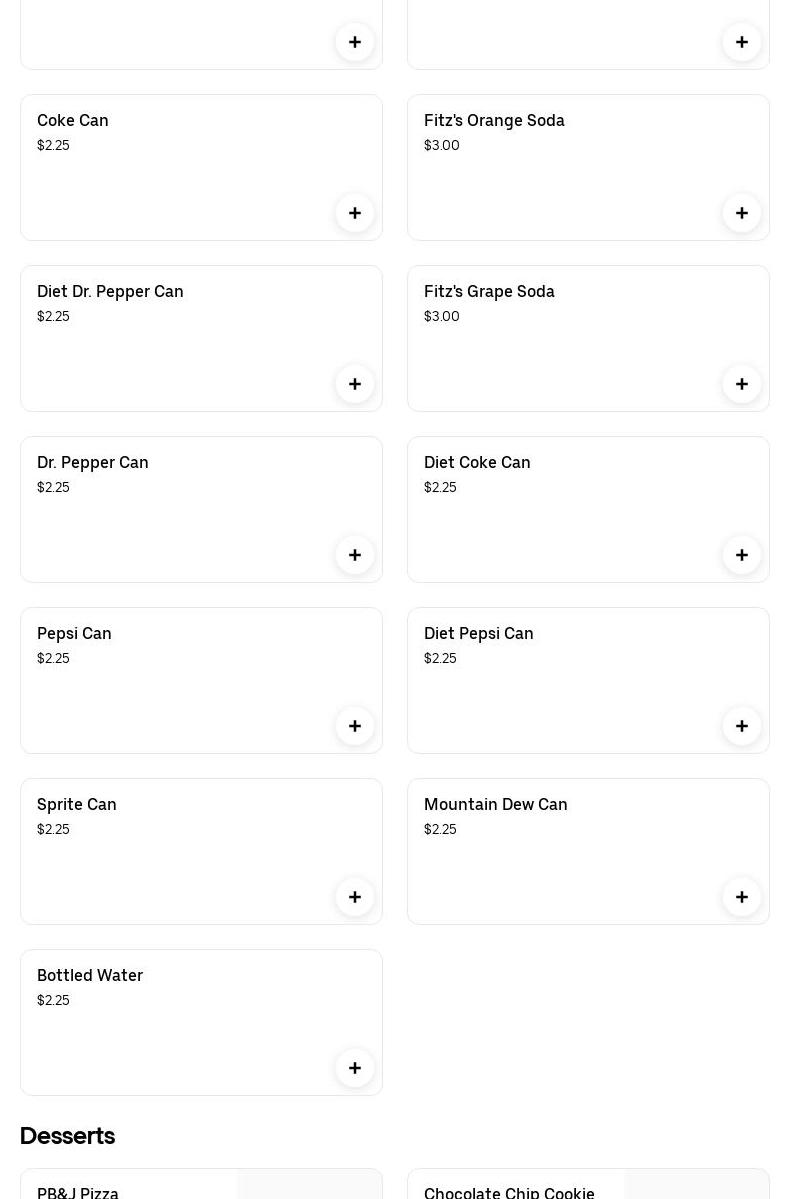Add Bottled Water to the cart
804x1199 pixels.
[x=355, y=1068]
